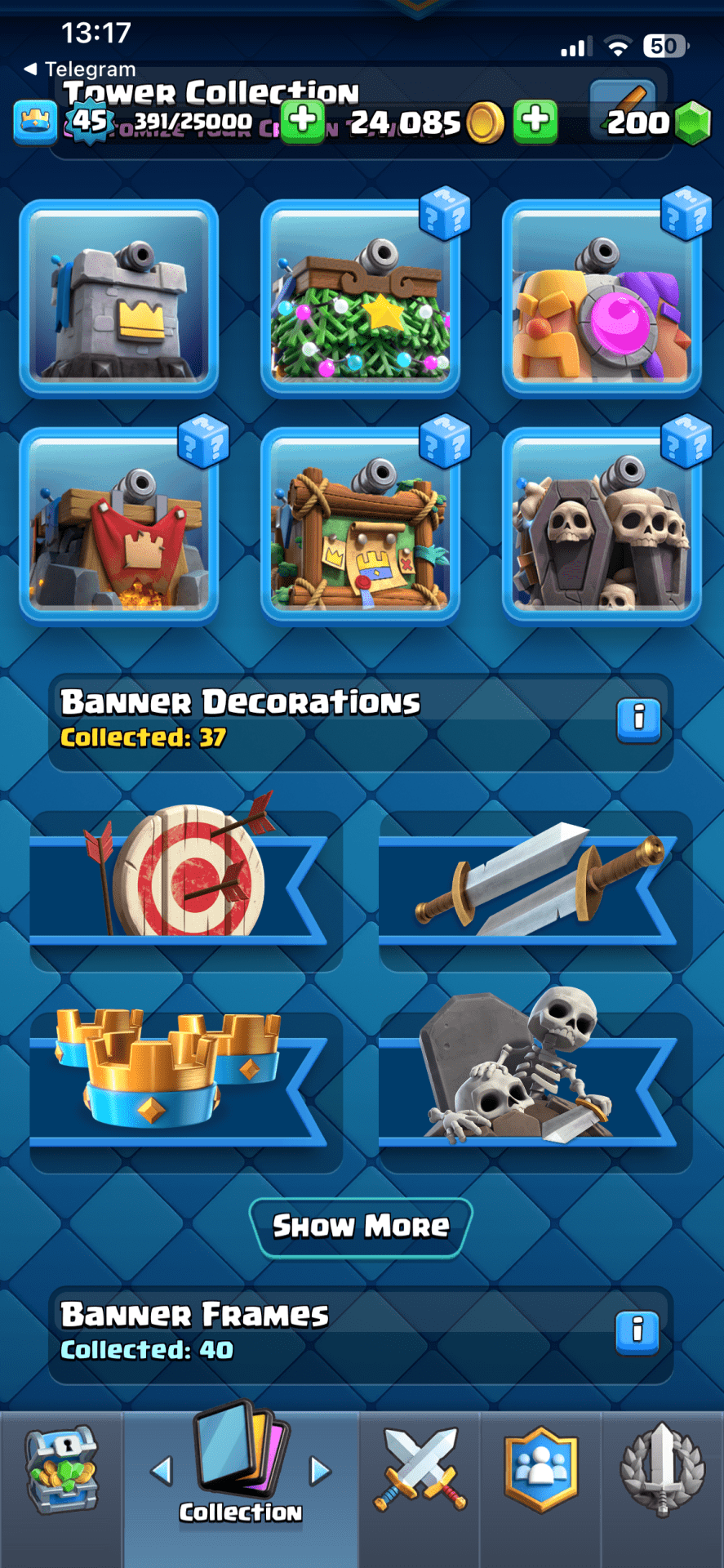Image resolution: width=724 pixels, height=1568 pixels.
Task: Select the red banner lava tower skin
Action: [119, 527]
